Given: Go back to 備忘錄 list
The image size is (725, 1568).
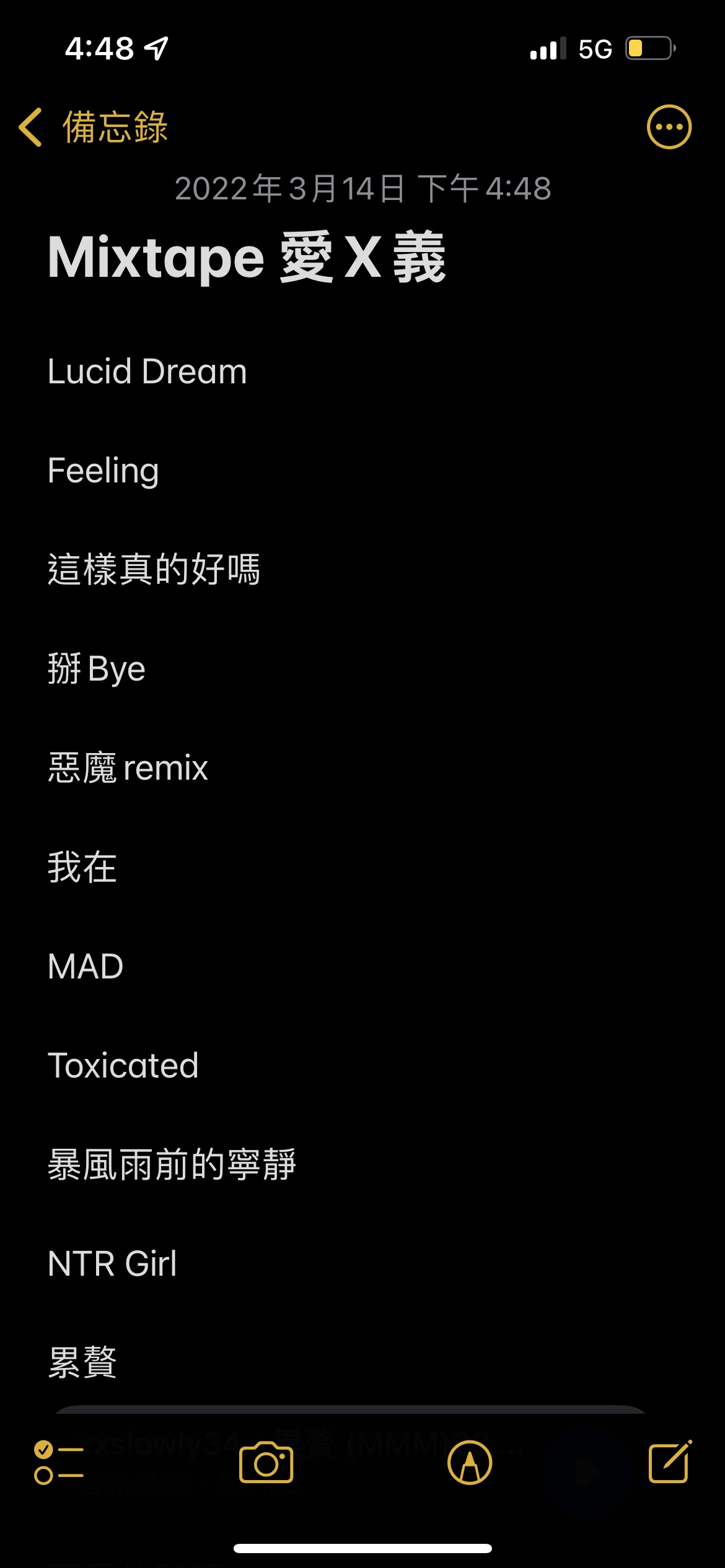Looking at the screenshot, I should click(93, 127).
